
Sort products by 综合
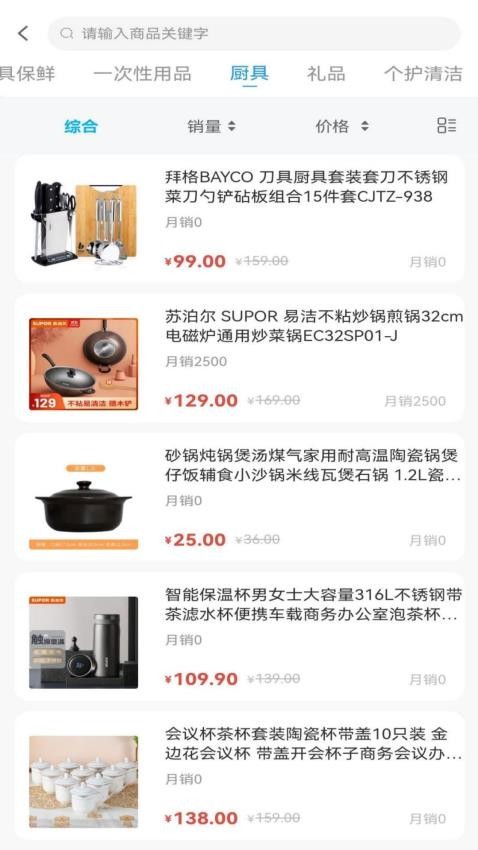point(81,126)
